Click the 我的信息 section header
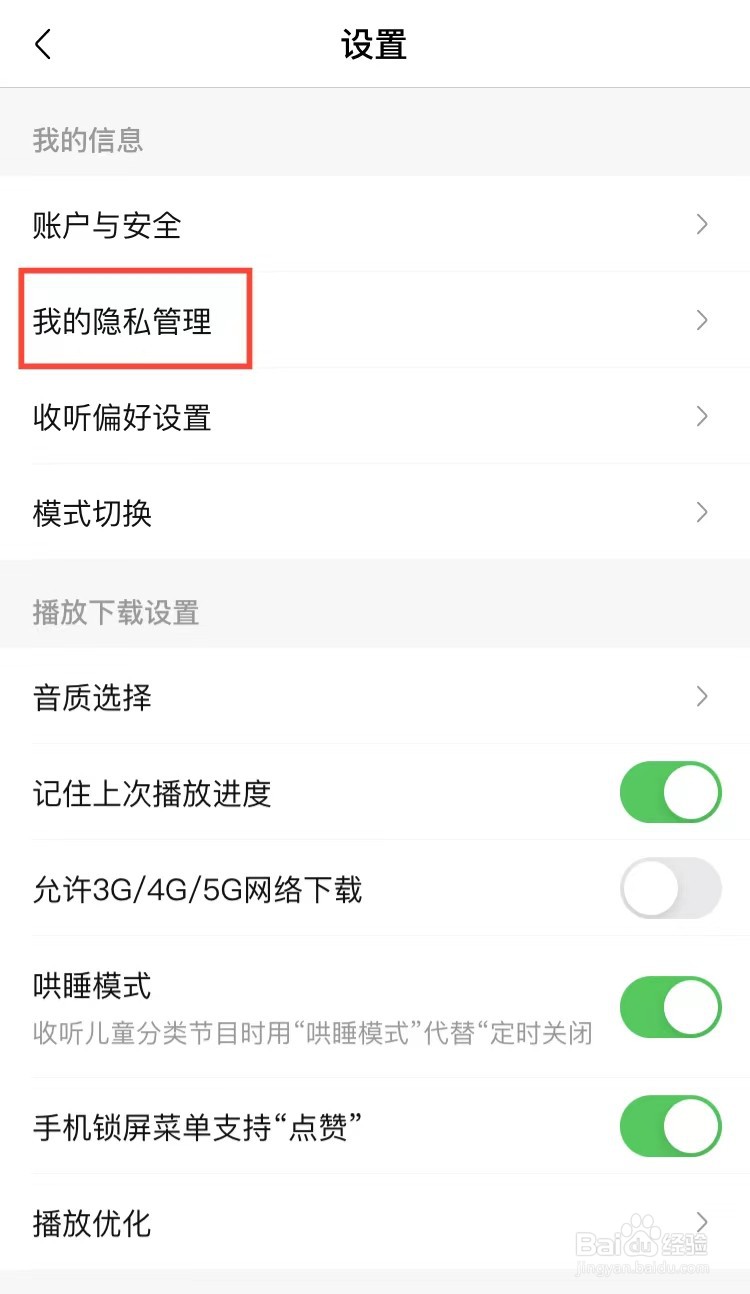750x1294 pixels. coord(87,141)
